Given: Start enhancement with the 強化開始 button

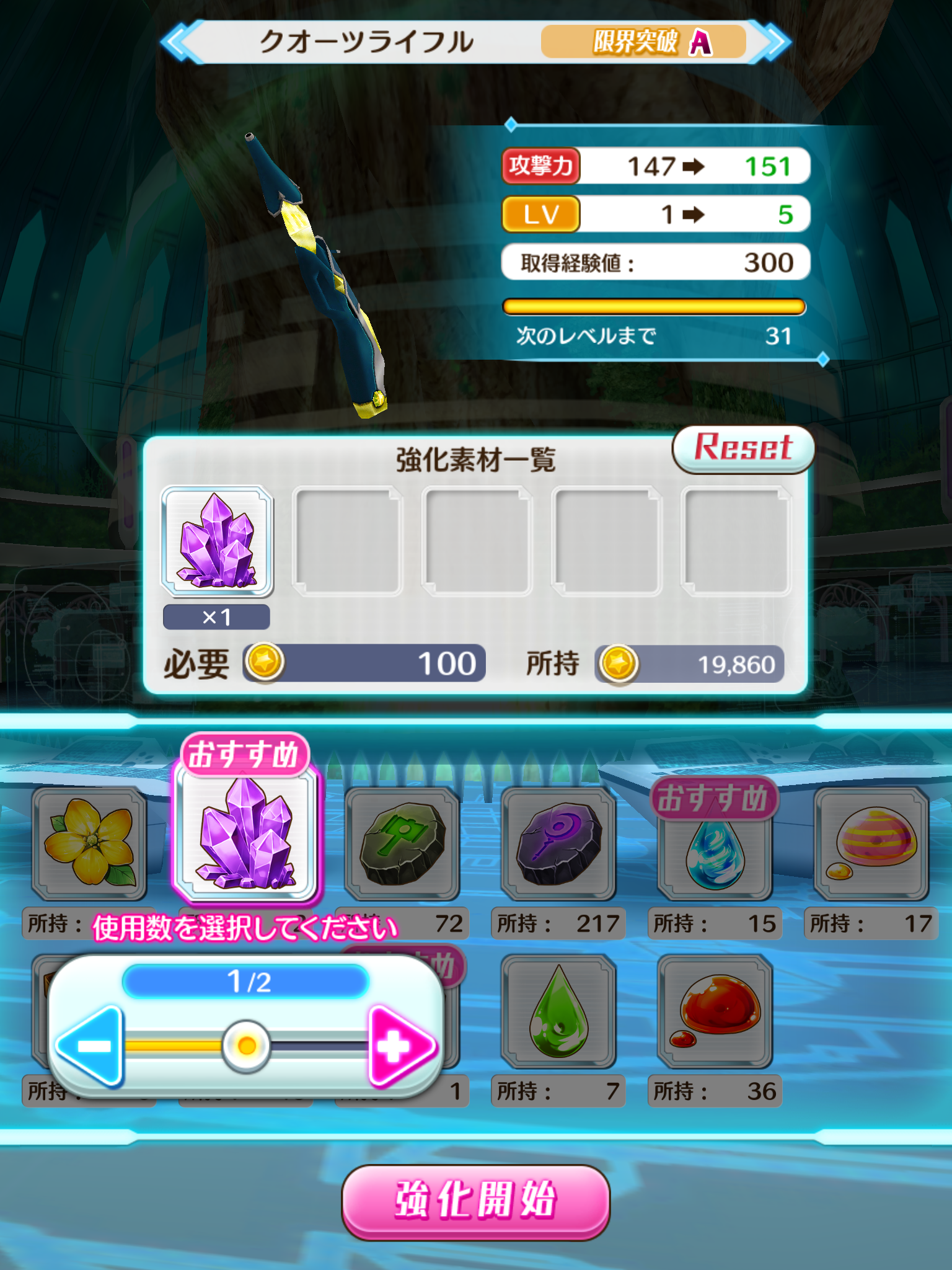Looking at the screenshot, I should pos(475,1201).
